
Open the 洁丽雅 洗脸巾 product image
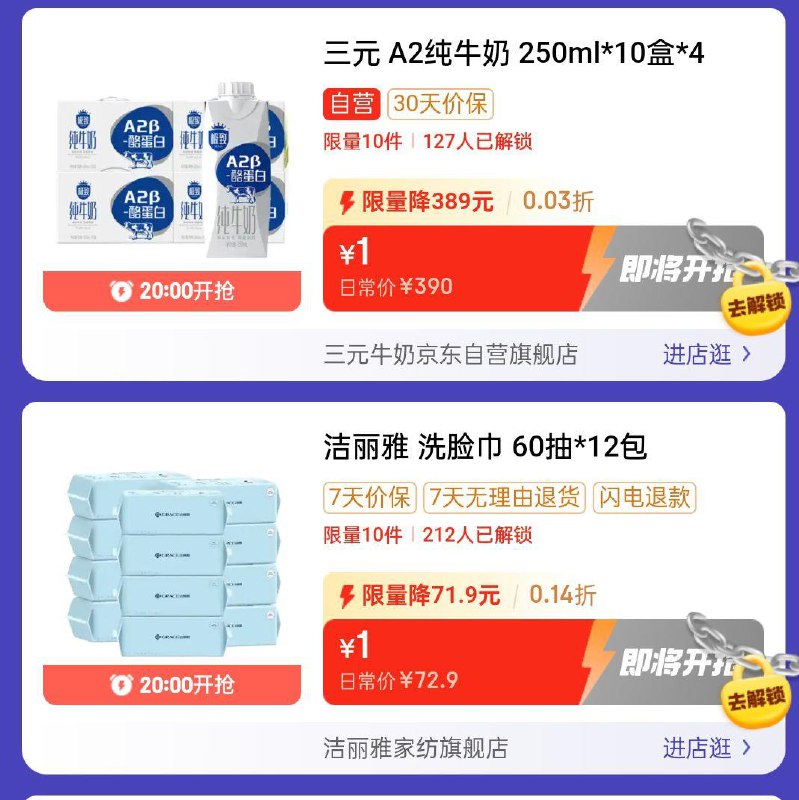171,565
